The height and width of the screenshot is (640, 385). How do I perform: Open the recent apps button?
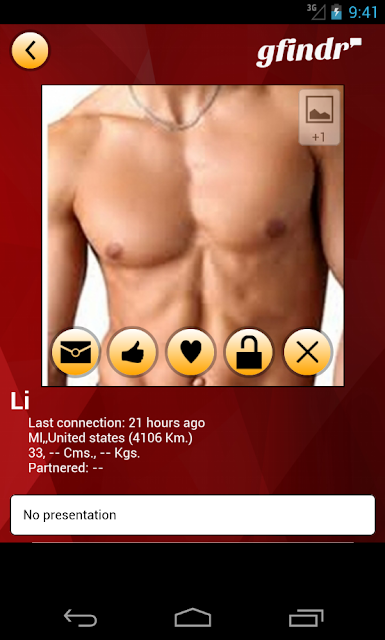306,618
